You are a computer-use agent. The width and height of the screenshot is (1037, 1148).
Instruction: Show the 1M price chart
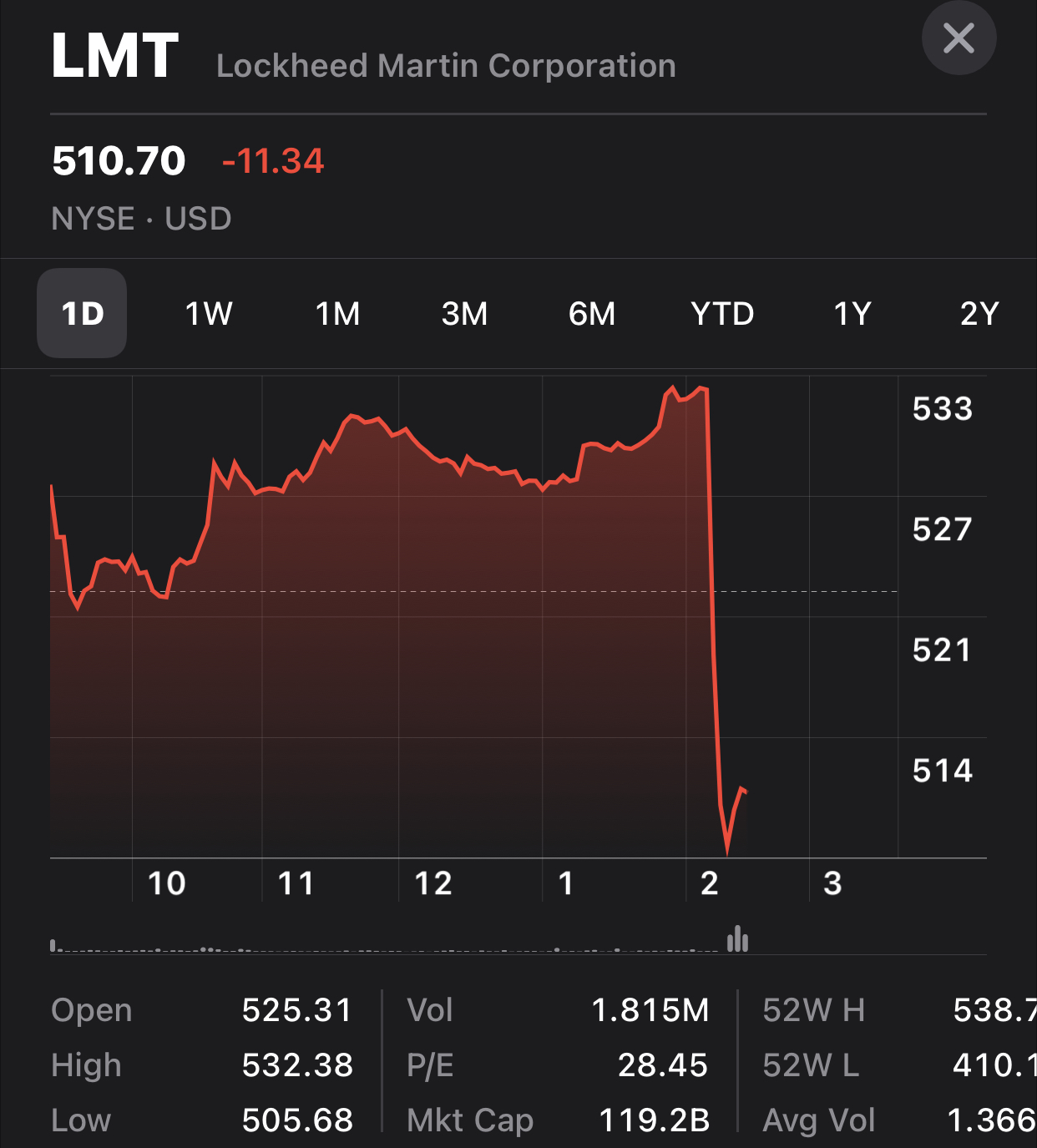(x=337, y=314)
